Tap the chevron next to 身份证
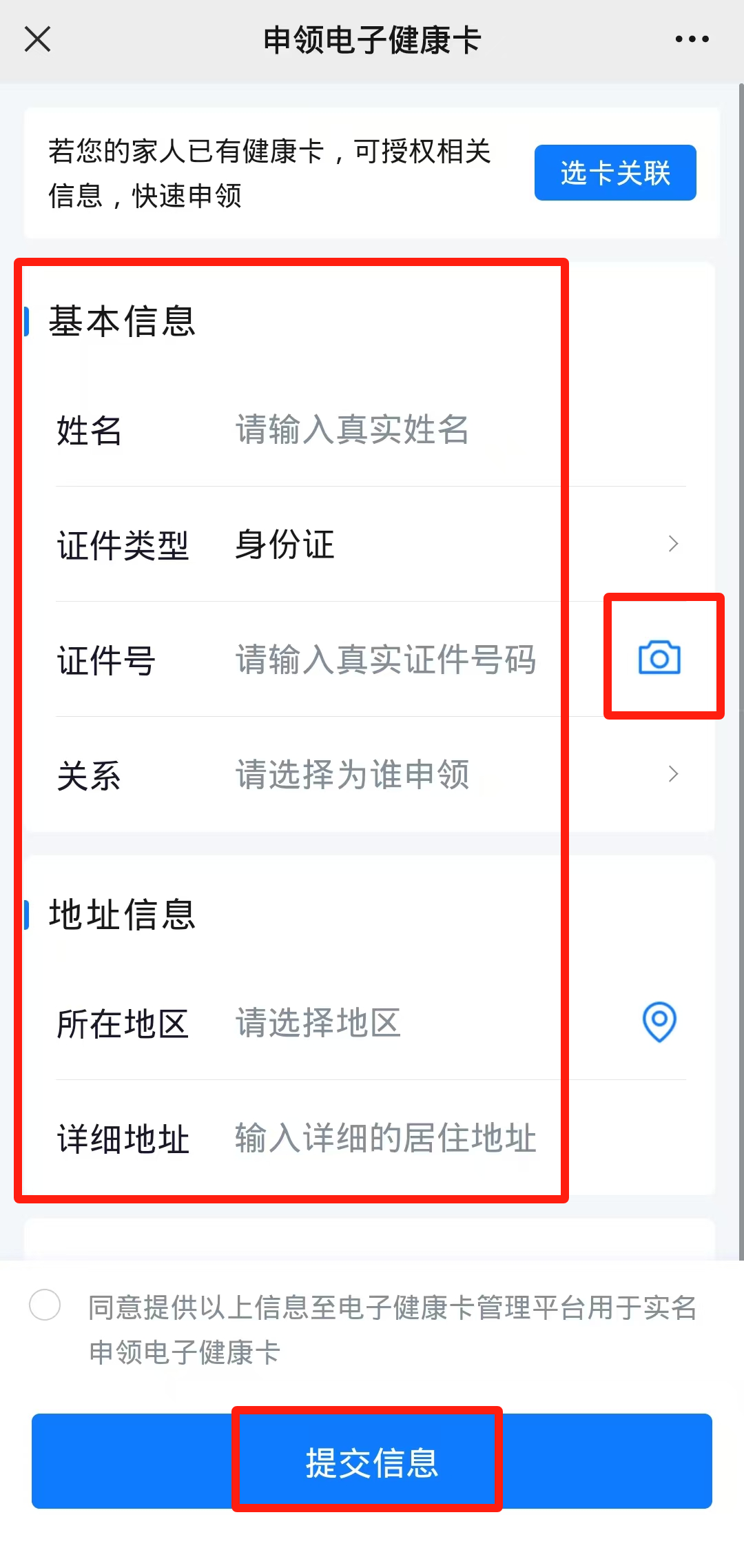This screenshot has width=744, height=1568. [674, 545]
